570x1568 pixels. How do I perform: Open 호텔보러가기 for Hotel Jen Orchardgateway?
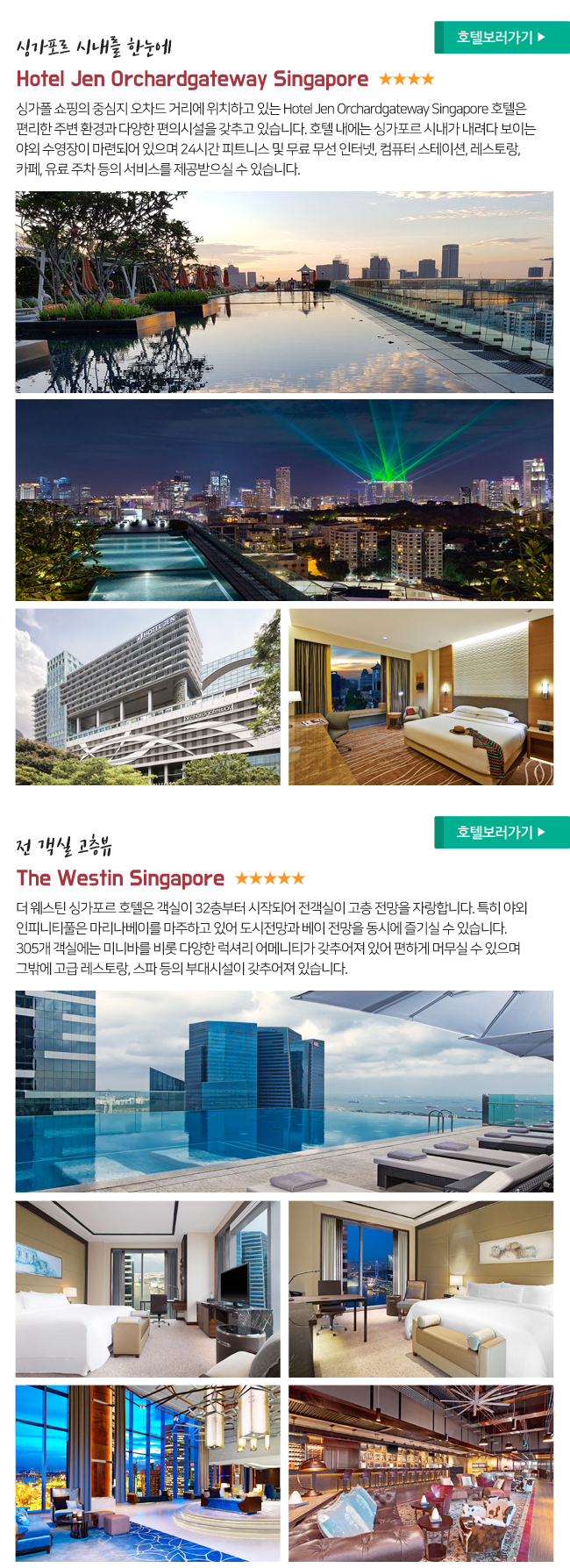[x=502, y=38]
